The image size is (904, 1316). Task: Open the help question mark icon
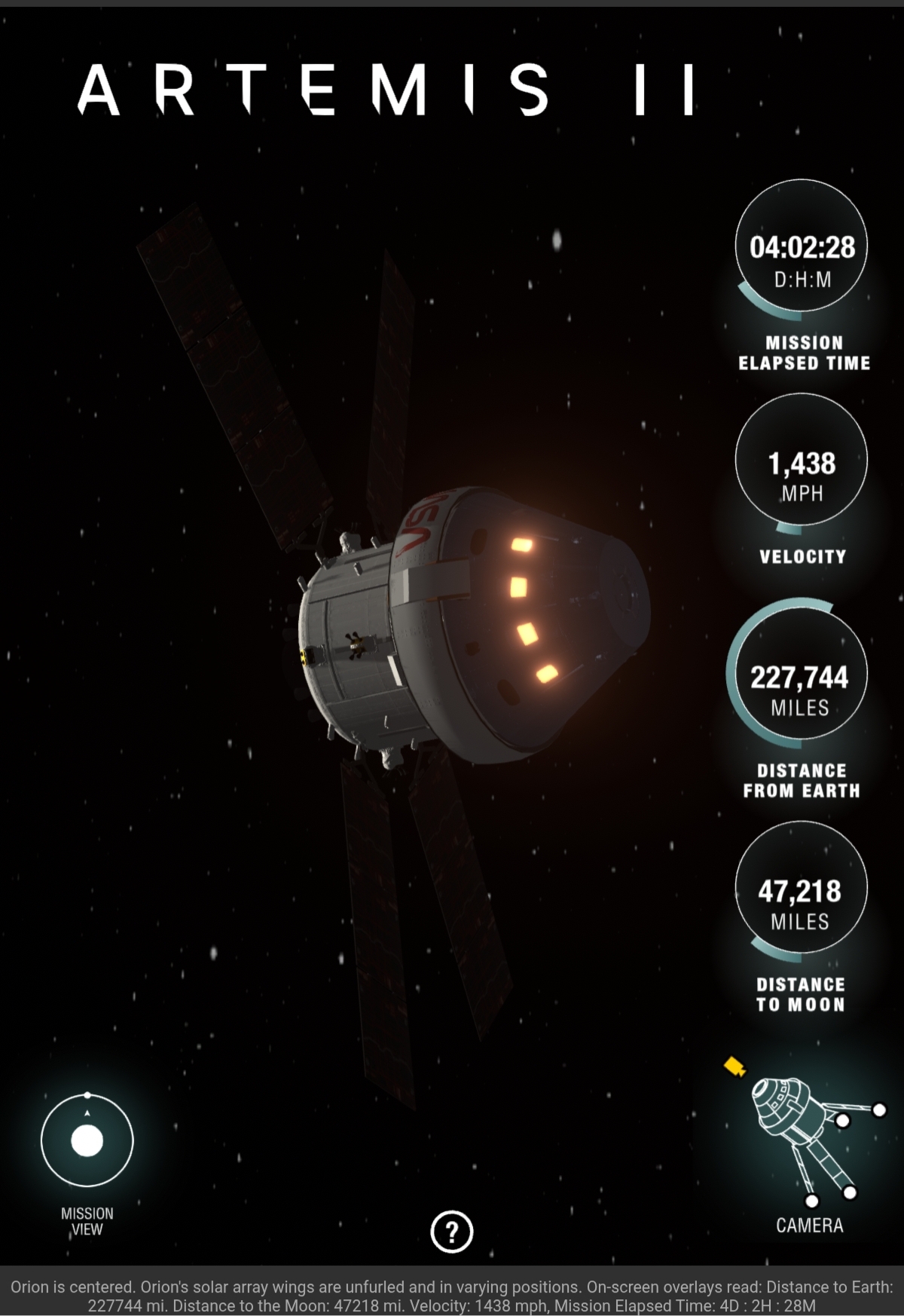coord(451,1232)
